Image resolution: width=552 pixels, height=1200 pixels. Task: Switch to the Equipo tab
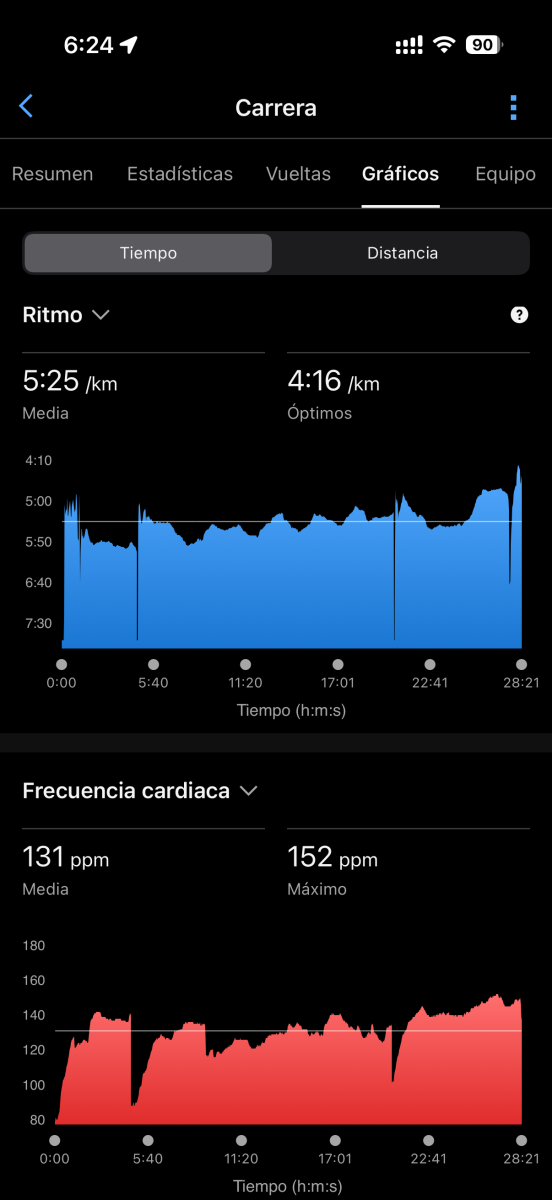pos(506,174)
